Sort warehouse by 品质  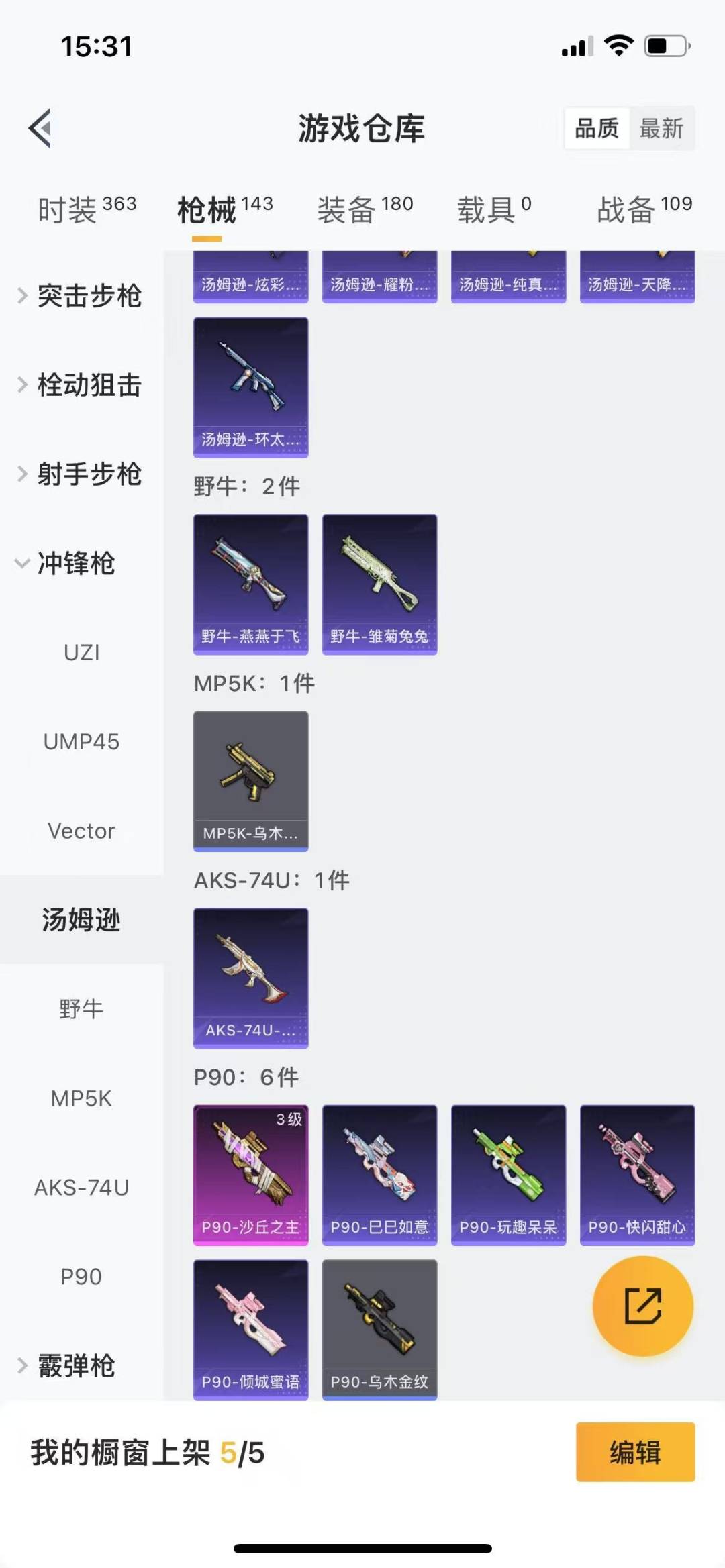click(597, 127)
